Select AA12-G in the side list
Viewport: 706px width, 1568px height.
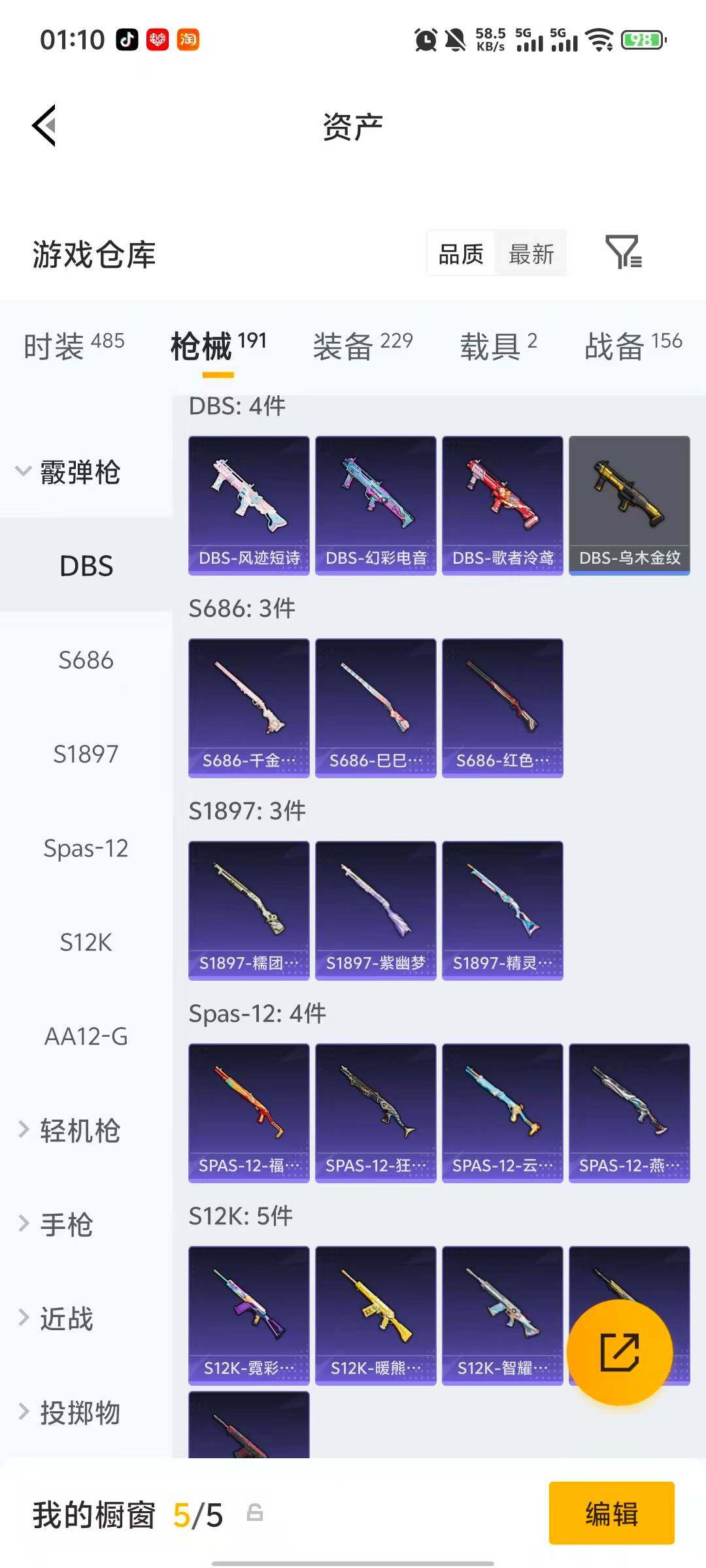tap(86, 1036)
